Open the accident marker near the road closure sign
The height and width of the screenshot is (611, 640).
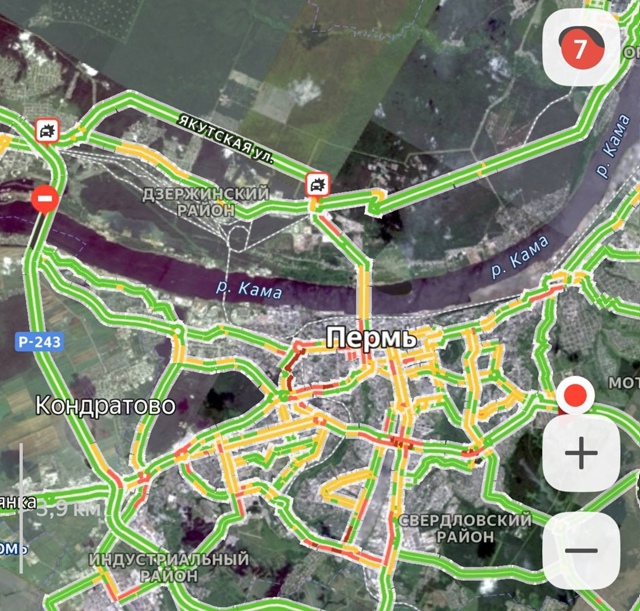46,130
